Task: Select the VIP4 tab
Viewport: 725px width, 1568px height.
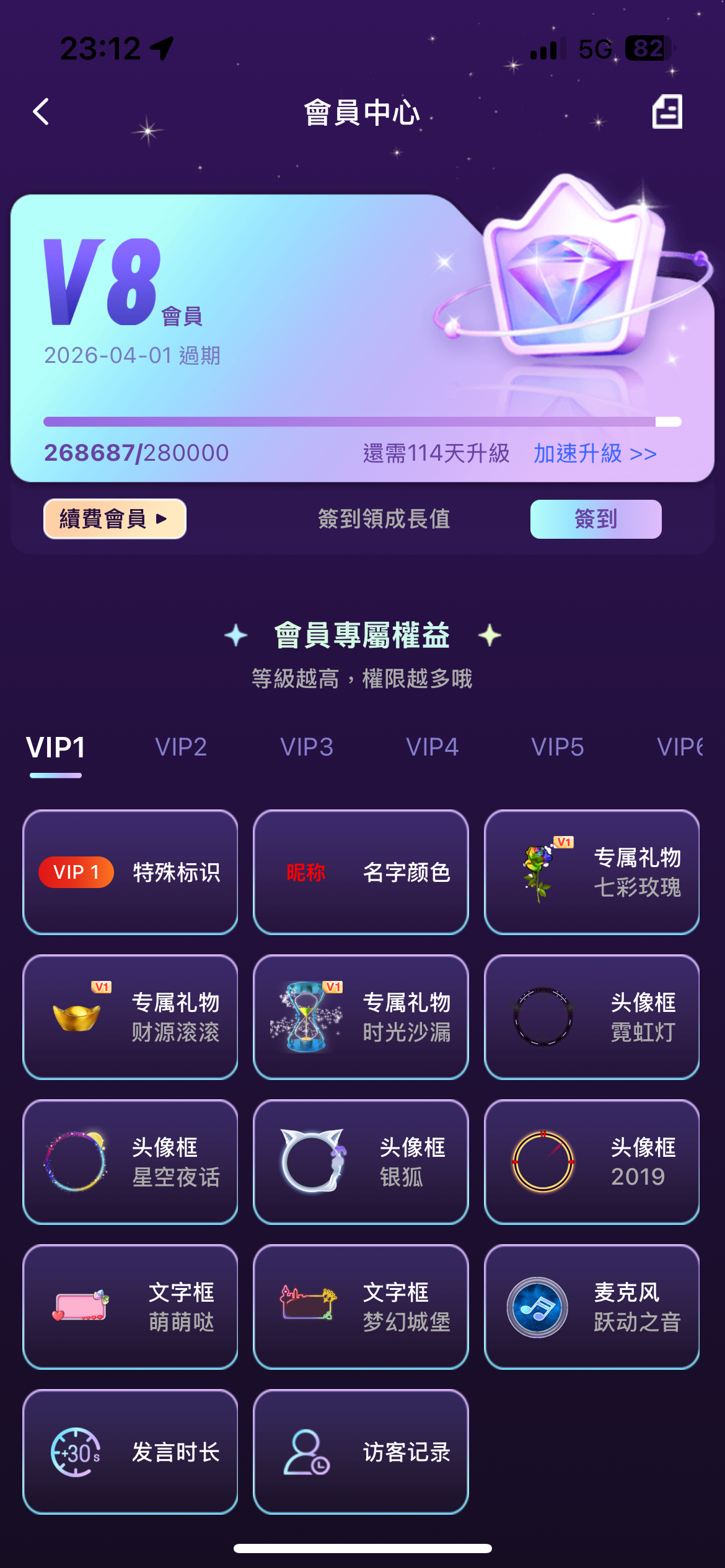Action: point(432,747)
